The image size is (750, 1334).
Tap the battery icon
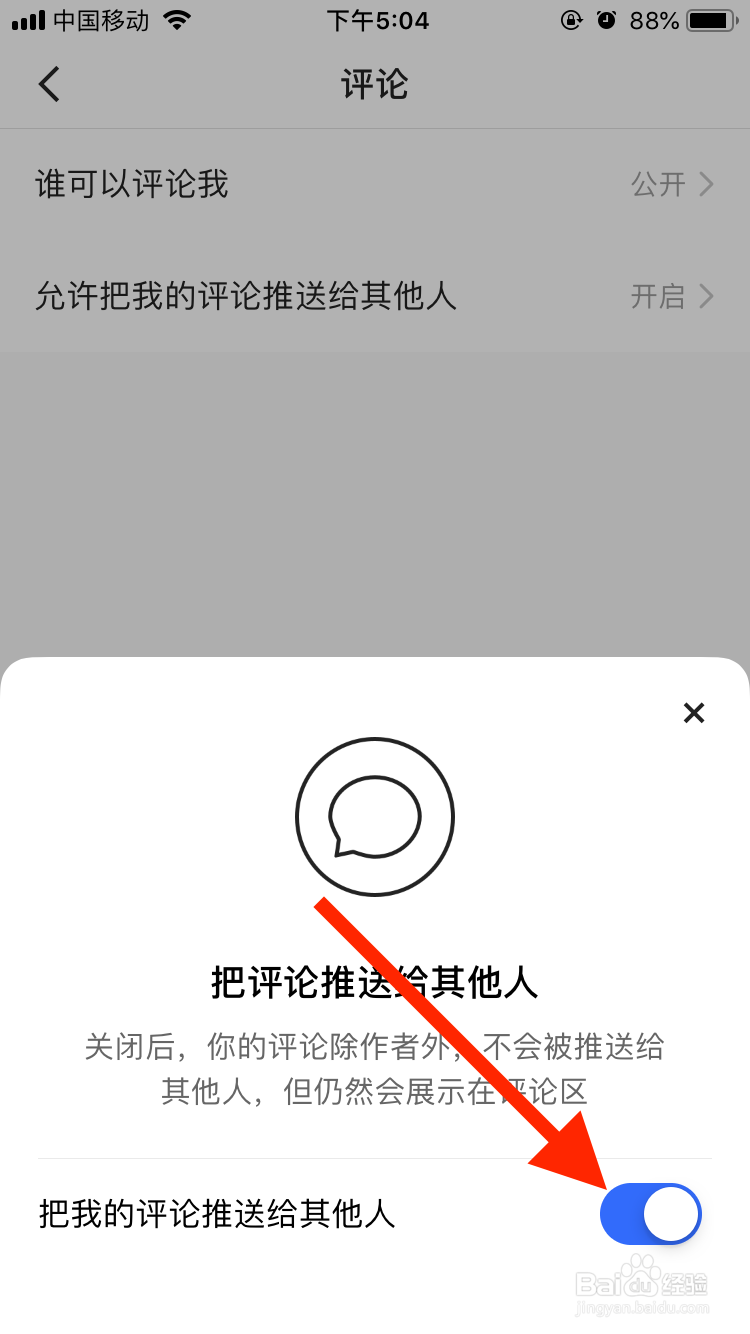(711, 20)
